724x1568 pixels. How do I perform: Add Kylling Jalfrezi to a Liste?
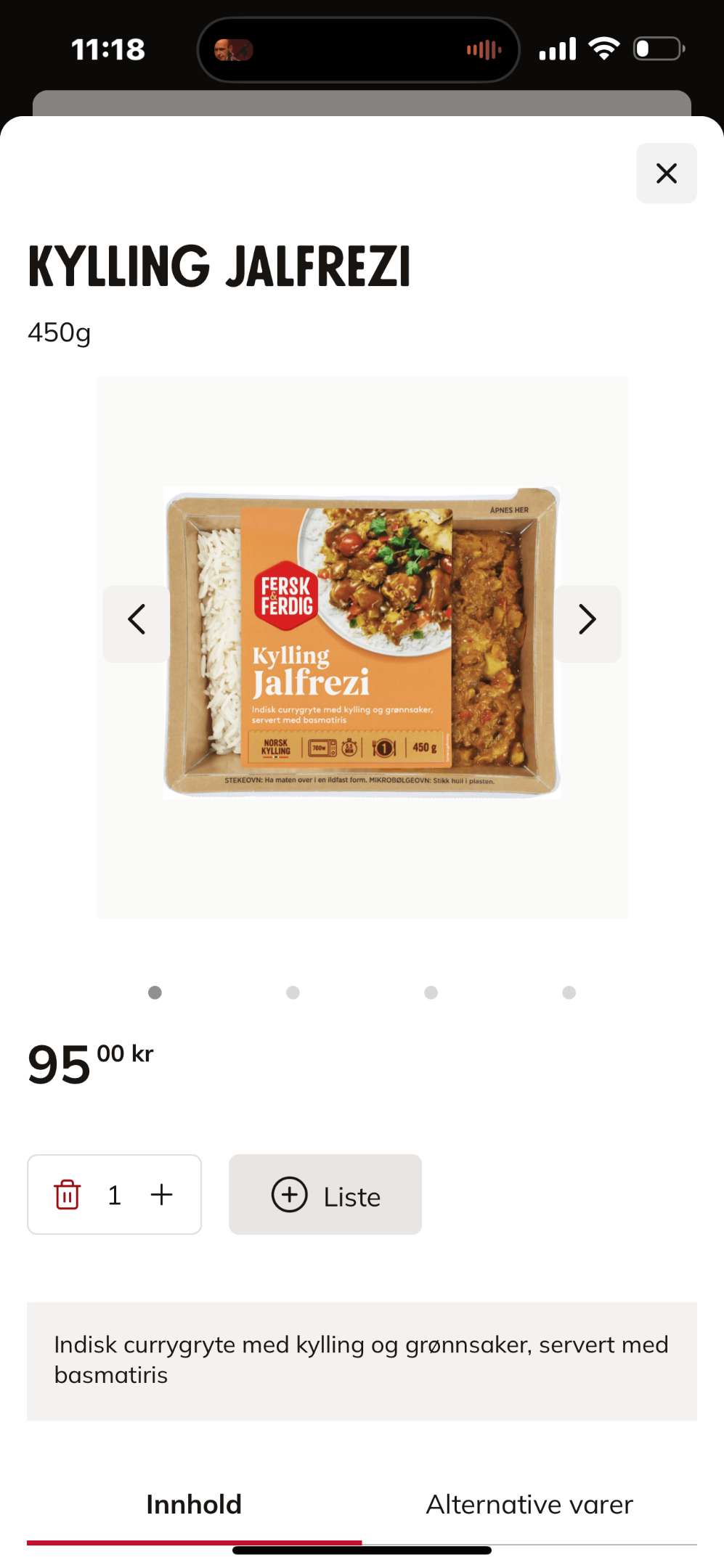(x=325, y=1195)
